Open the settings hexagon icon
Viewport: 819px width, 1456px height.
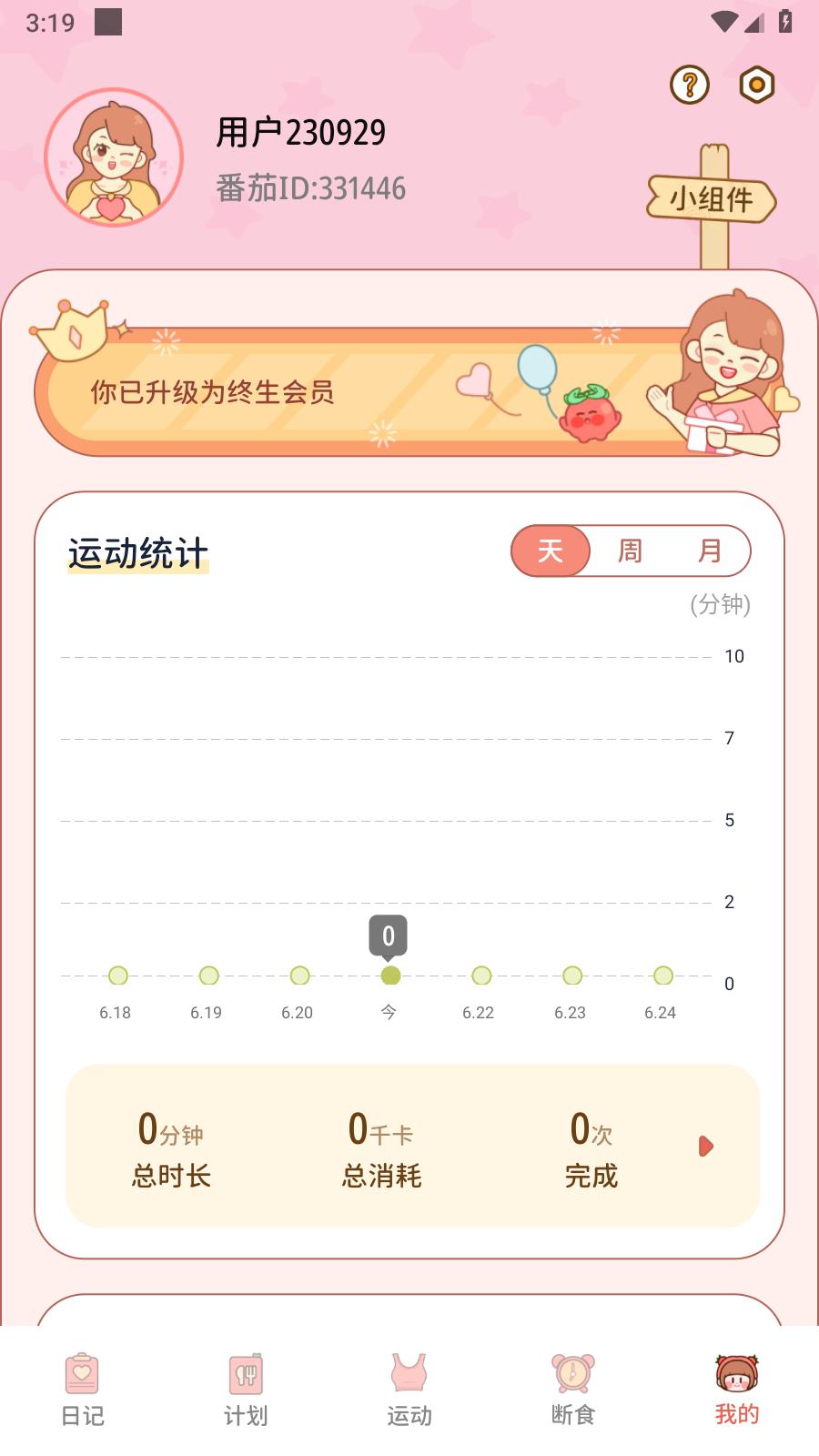[756, 86]
